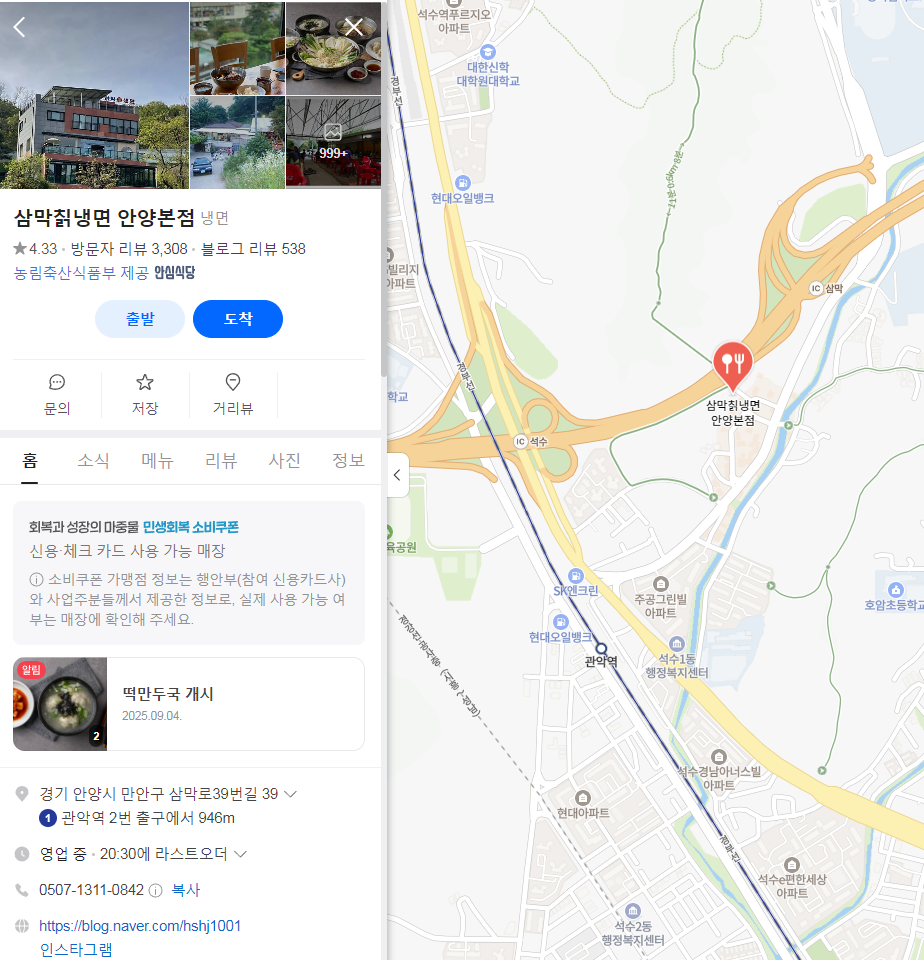Viewport: 924px width, 960px height.
Task: Close the place detail panel
Action: pyautogui.click(x=354, y=27)
